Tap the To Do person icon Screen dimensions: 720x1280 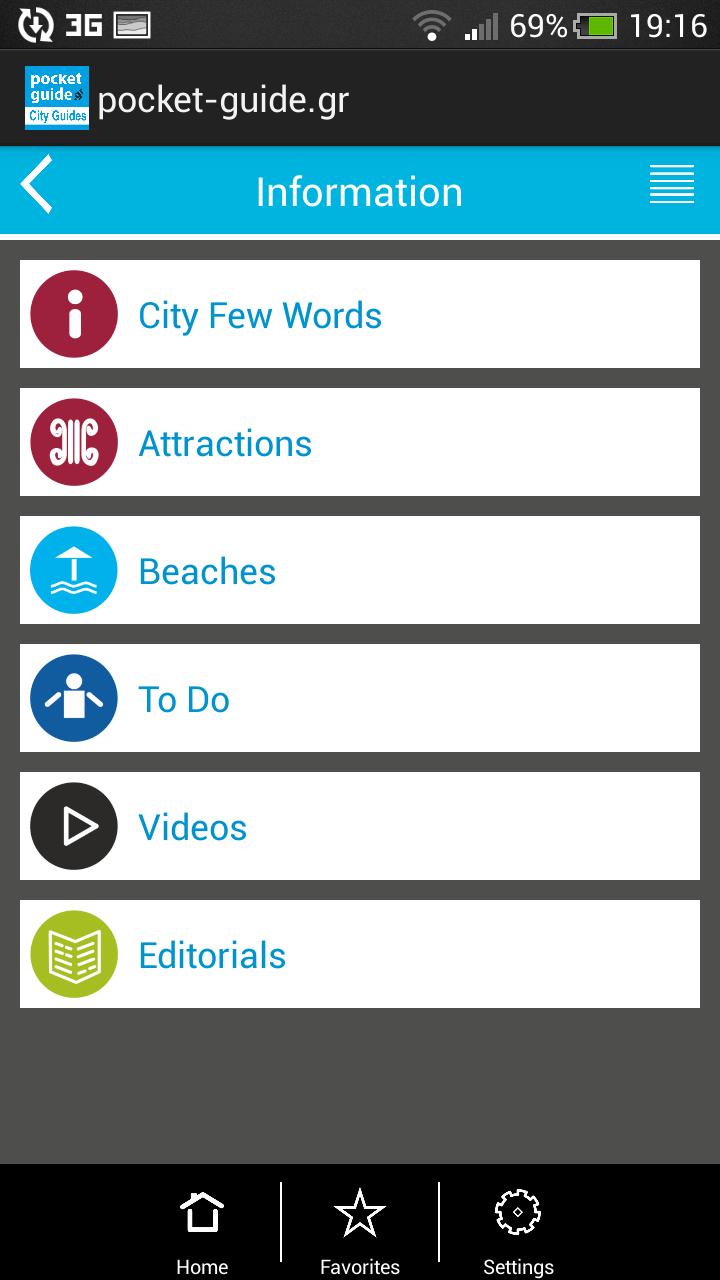73,697
